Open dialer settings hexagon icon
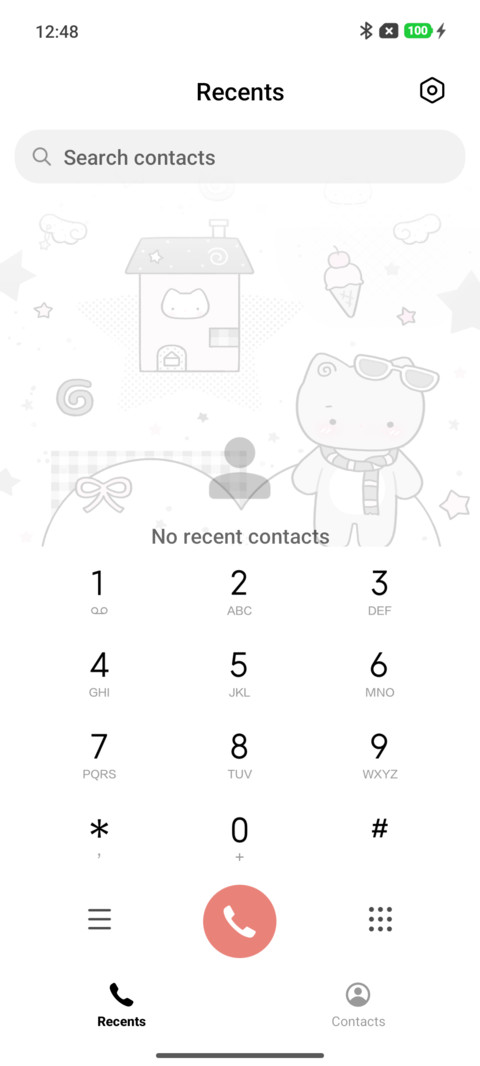Image resolution: width=480 pixels, height=1066 pixels. [x=432, y=90]
